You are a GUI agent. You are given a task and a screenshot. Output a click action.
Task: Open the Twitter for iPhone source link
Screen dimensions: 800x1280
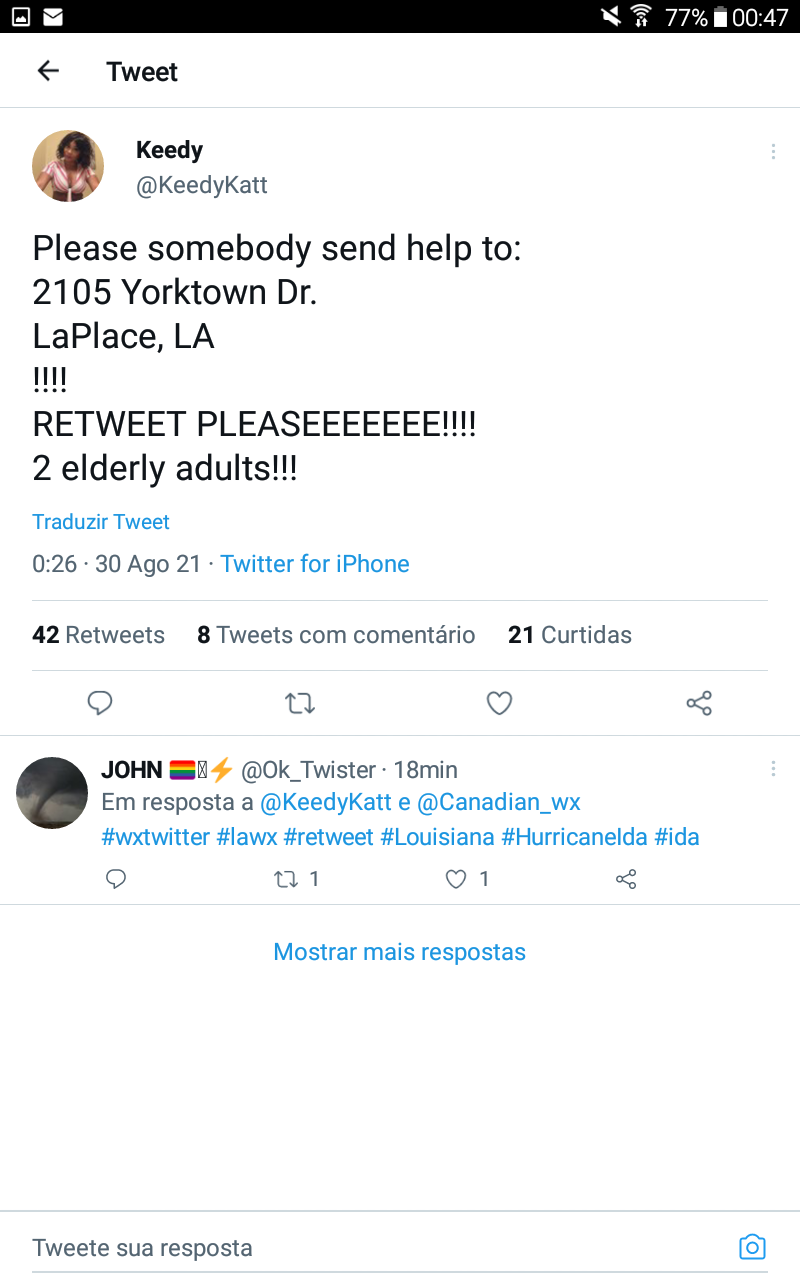(x=315, y=564)
